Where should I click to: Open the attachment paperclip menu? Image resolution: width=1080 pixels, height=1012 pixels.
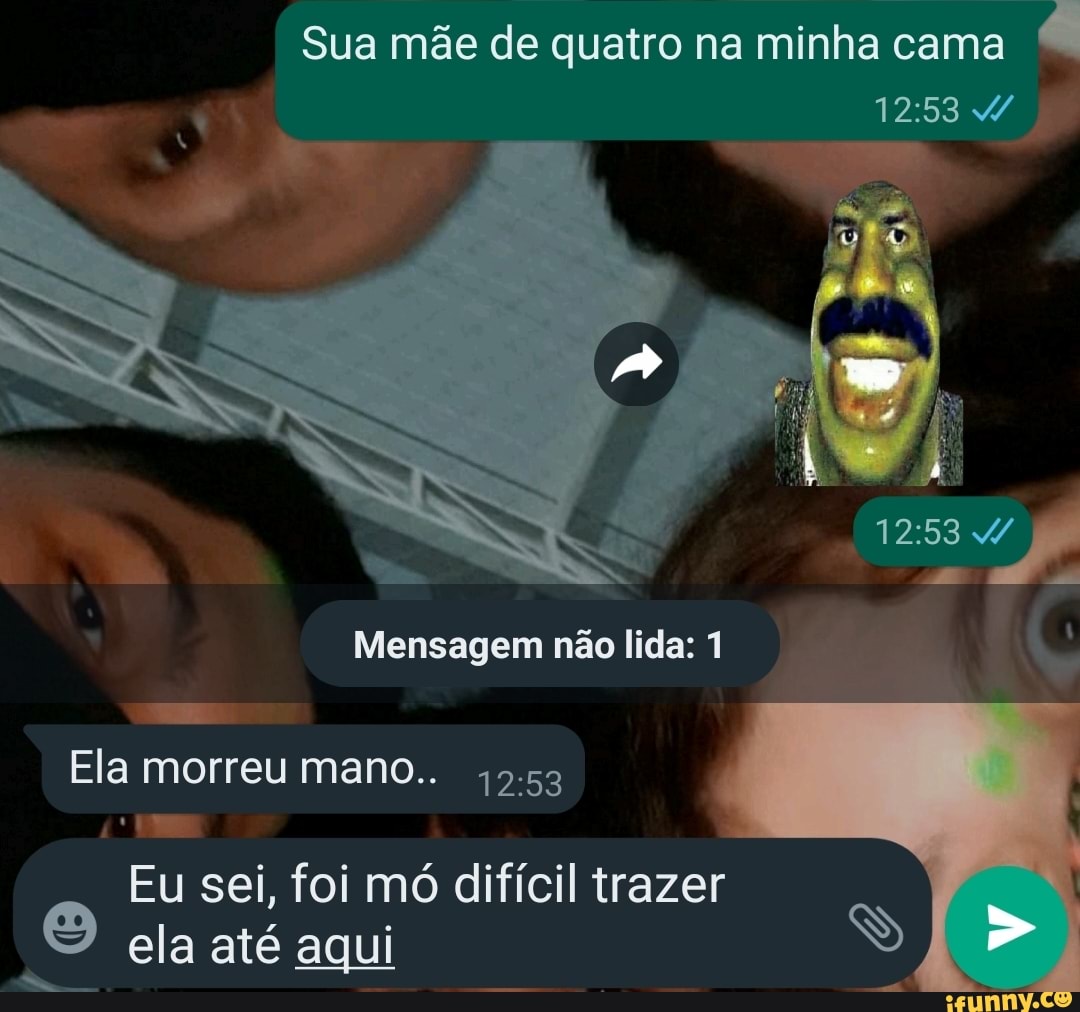tap(875, 926)
